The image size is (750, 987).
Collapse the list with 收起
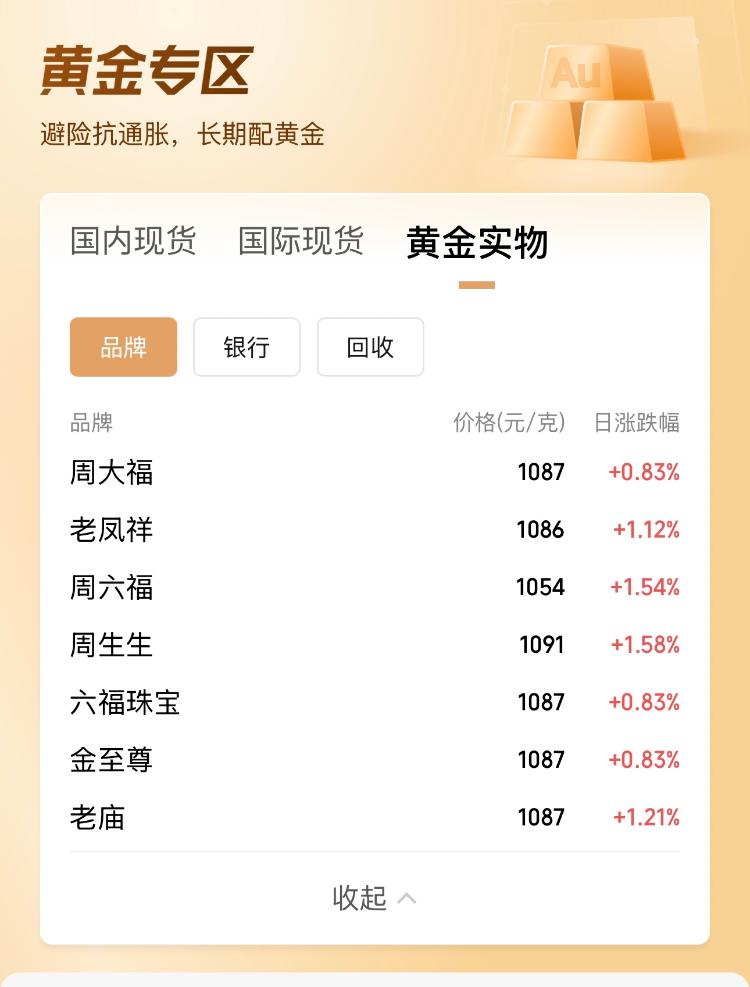click(x=374, y=898)
